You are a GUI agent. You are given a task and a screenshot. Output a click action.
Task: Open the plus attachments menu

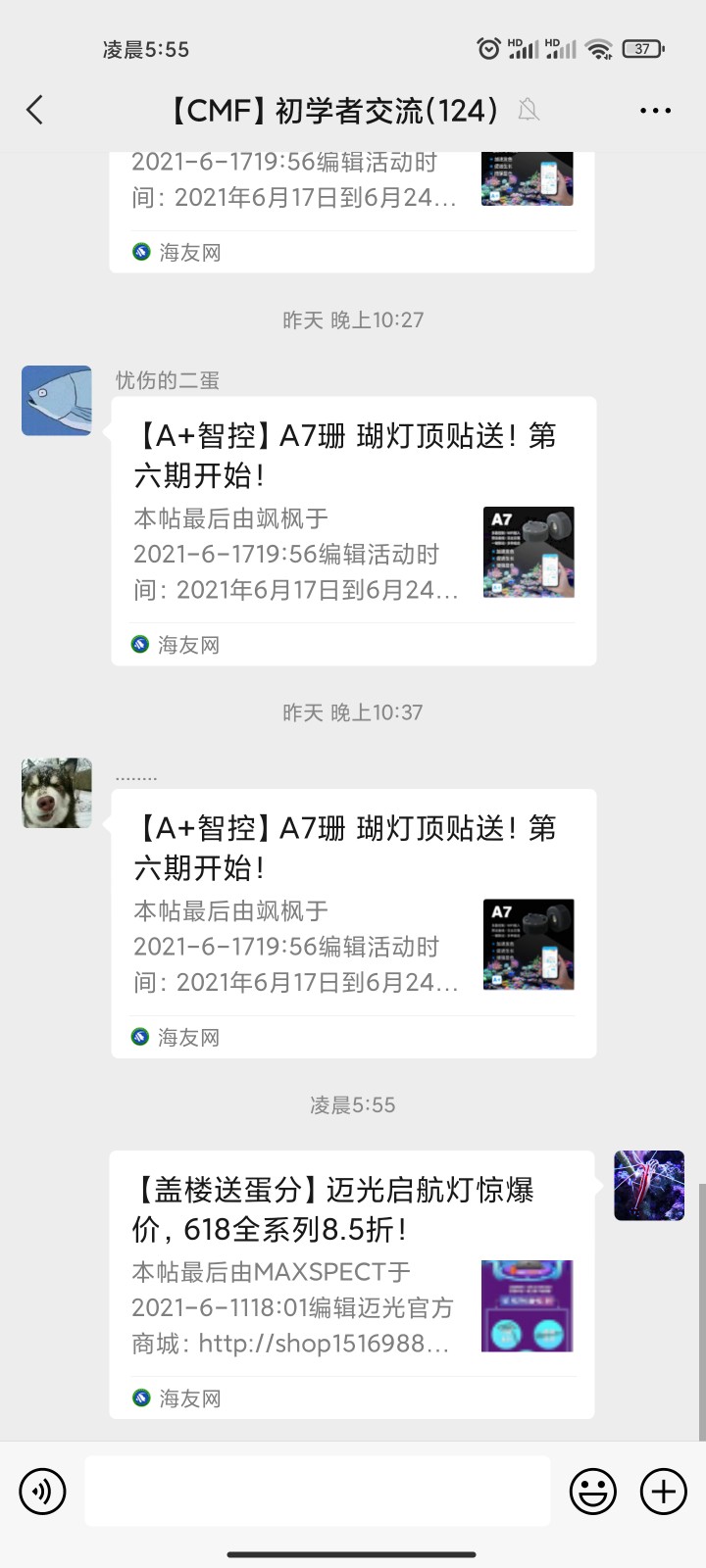pos(664,1492)
